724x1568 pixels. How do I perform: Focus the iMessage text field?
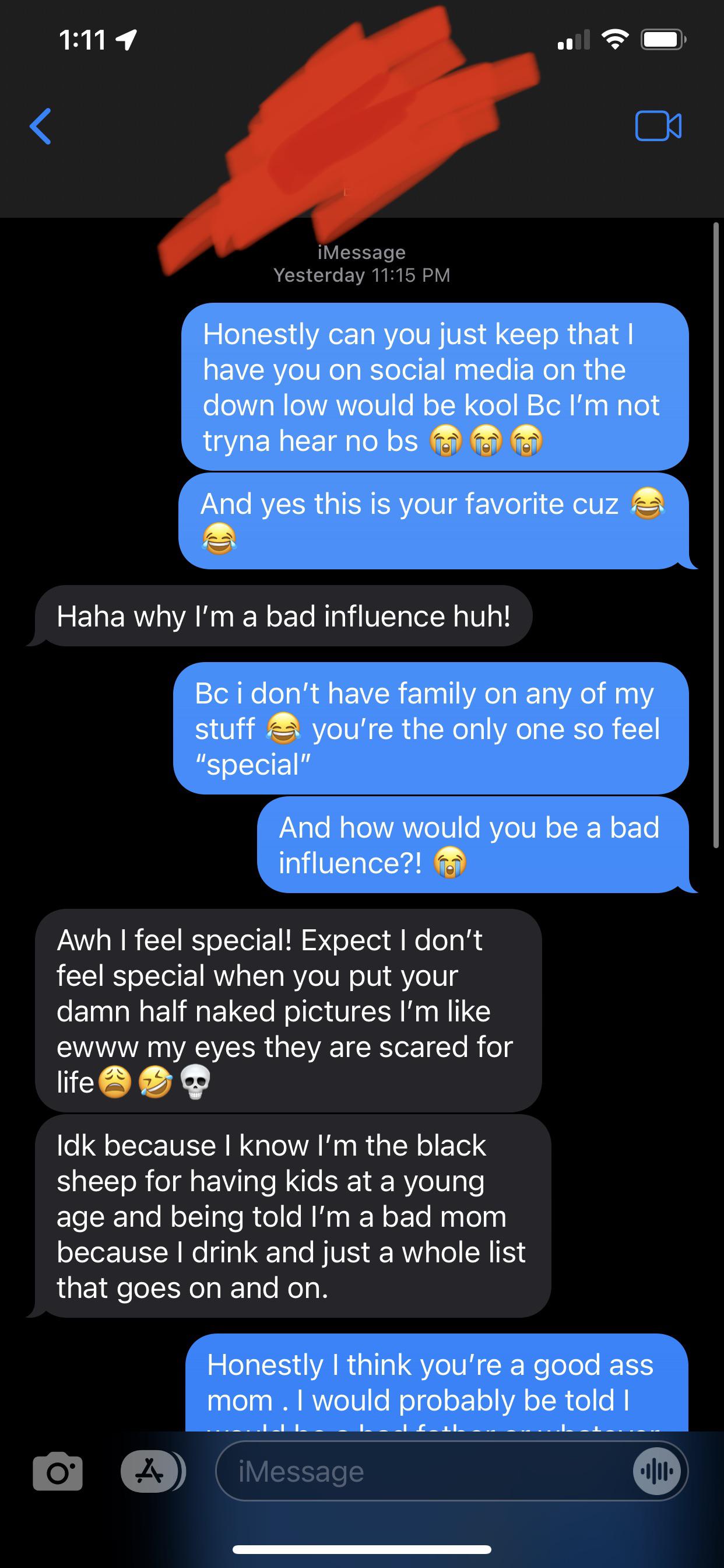(420, 1472)
